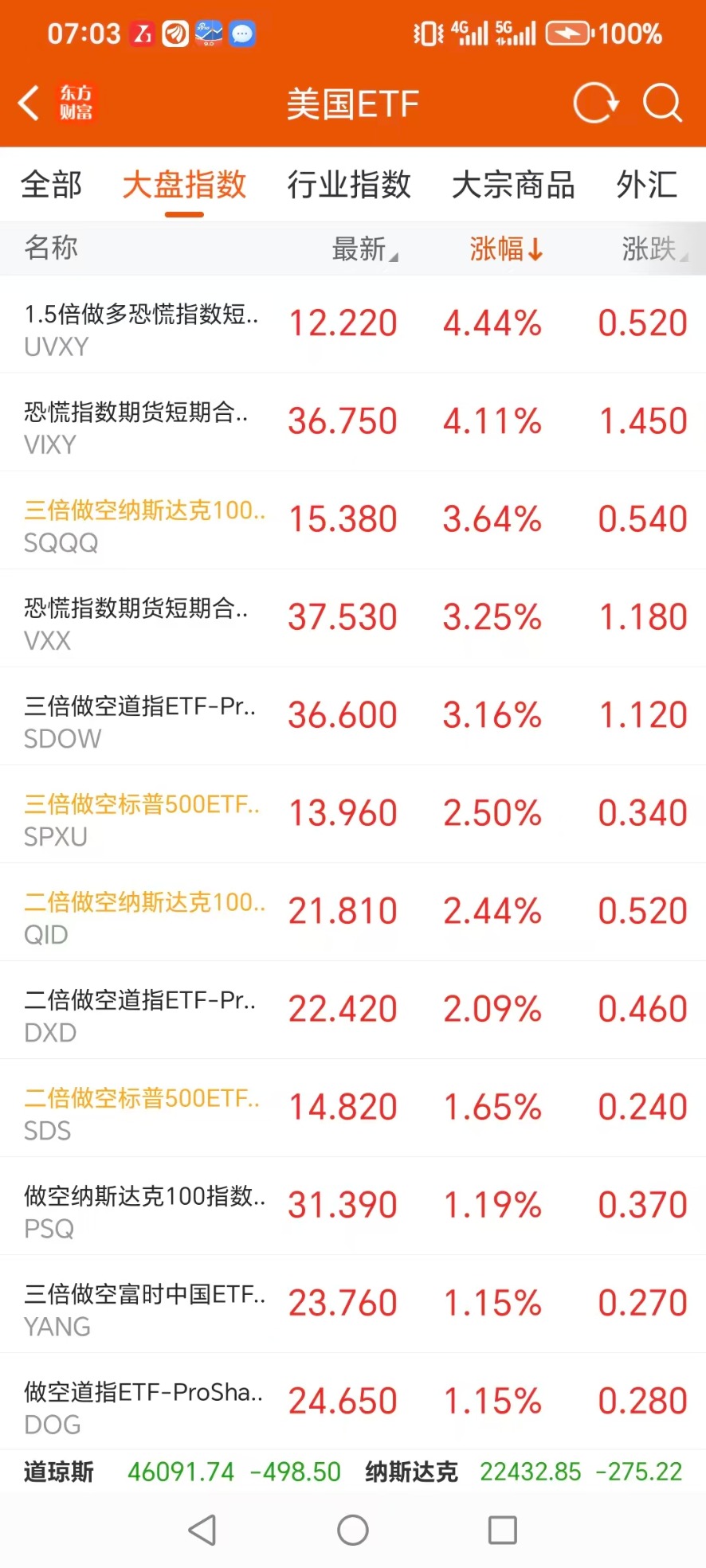Sort the list by 涨跌 column
Viewport: 706px width, 1568px height.
pyautogui.click(x=653, y=249)
